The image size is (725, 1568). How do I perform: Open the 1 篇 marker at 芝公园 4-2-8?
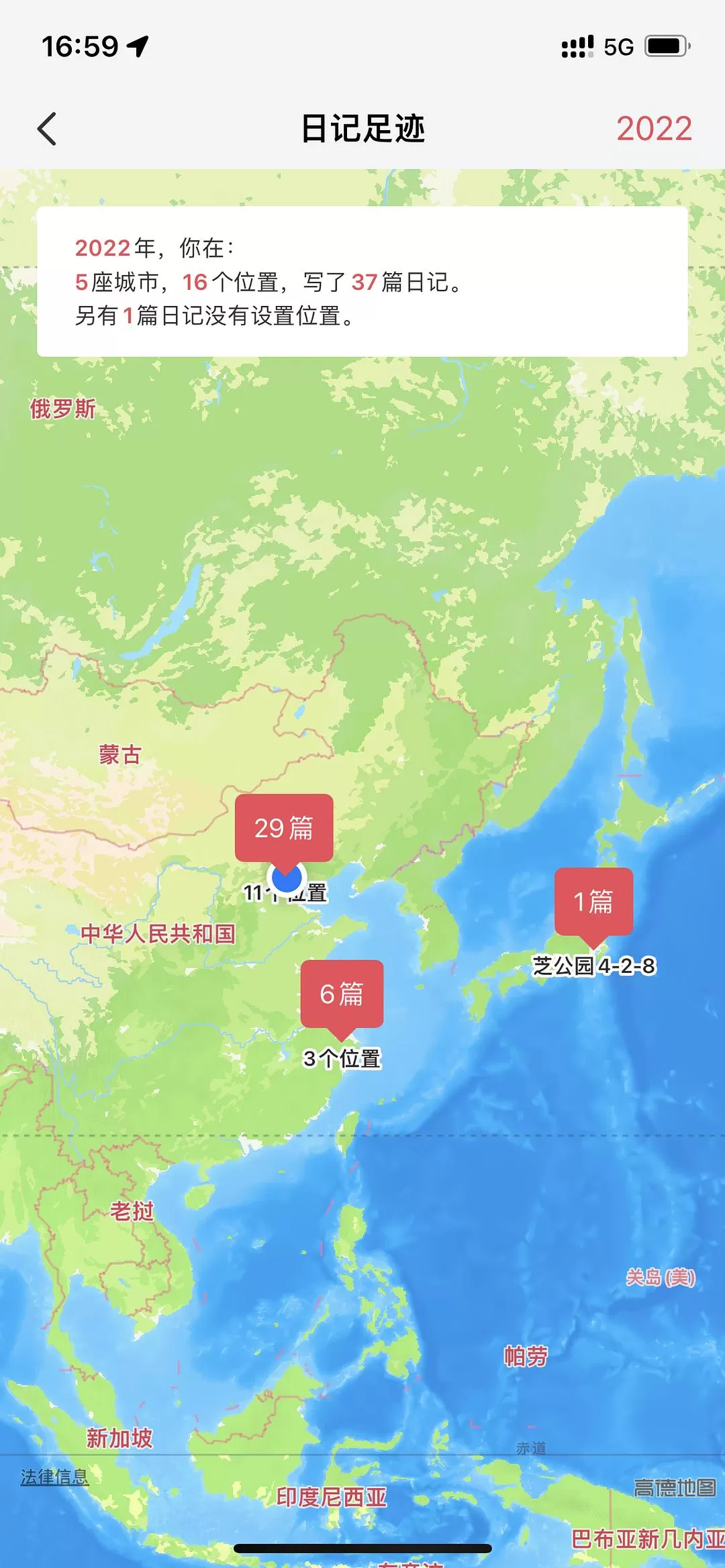pos(593,901)
